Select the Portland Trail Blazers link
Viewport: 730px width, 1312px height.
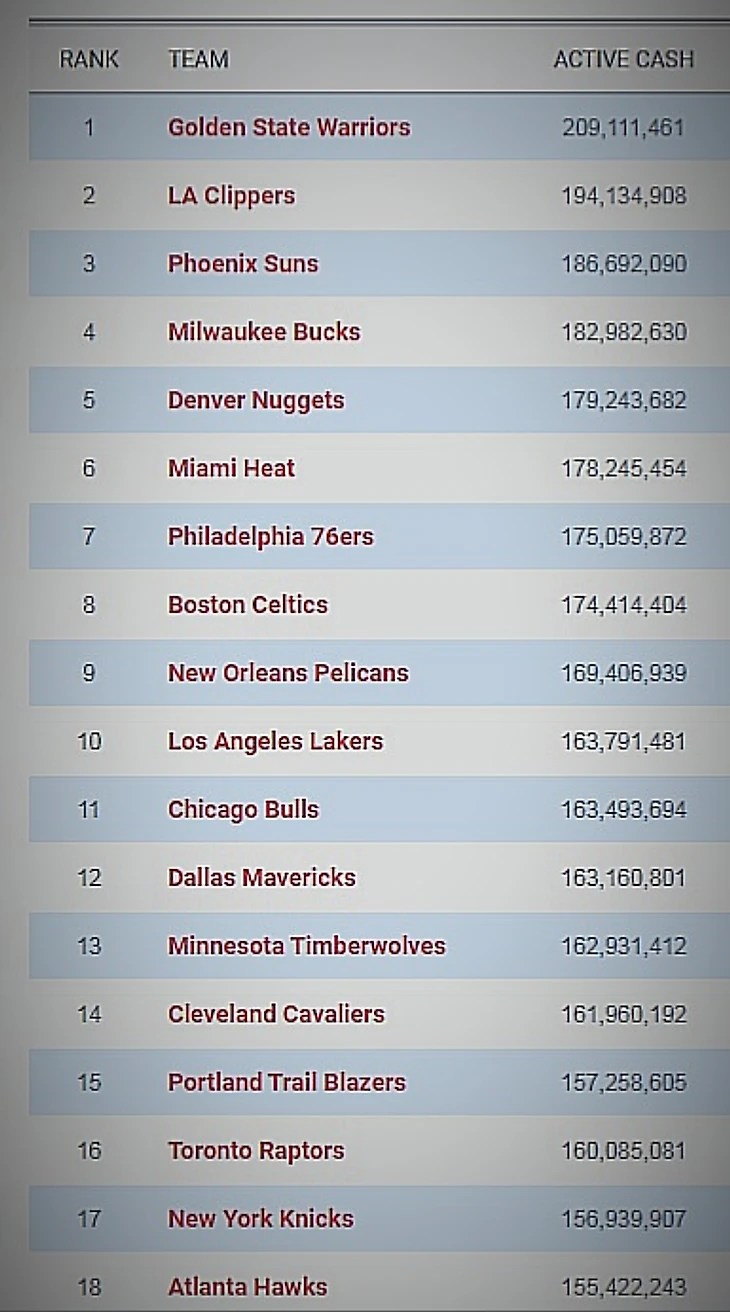coord(286,1082)
